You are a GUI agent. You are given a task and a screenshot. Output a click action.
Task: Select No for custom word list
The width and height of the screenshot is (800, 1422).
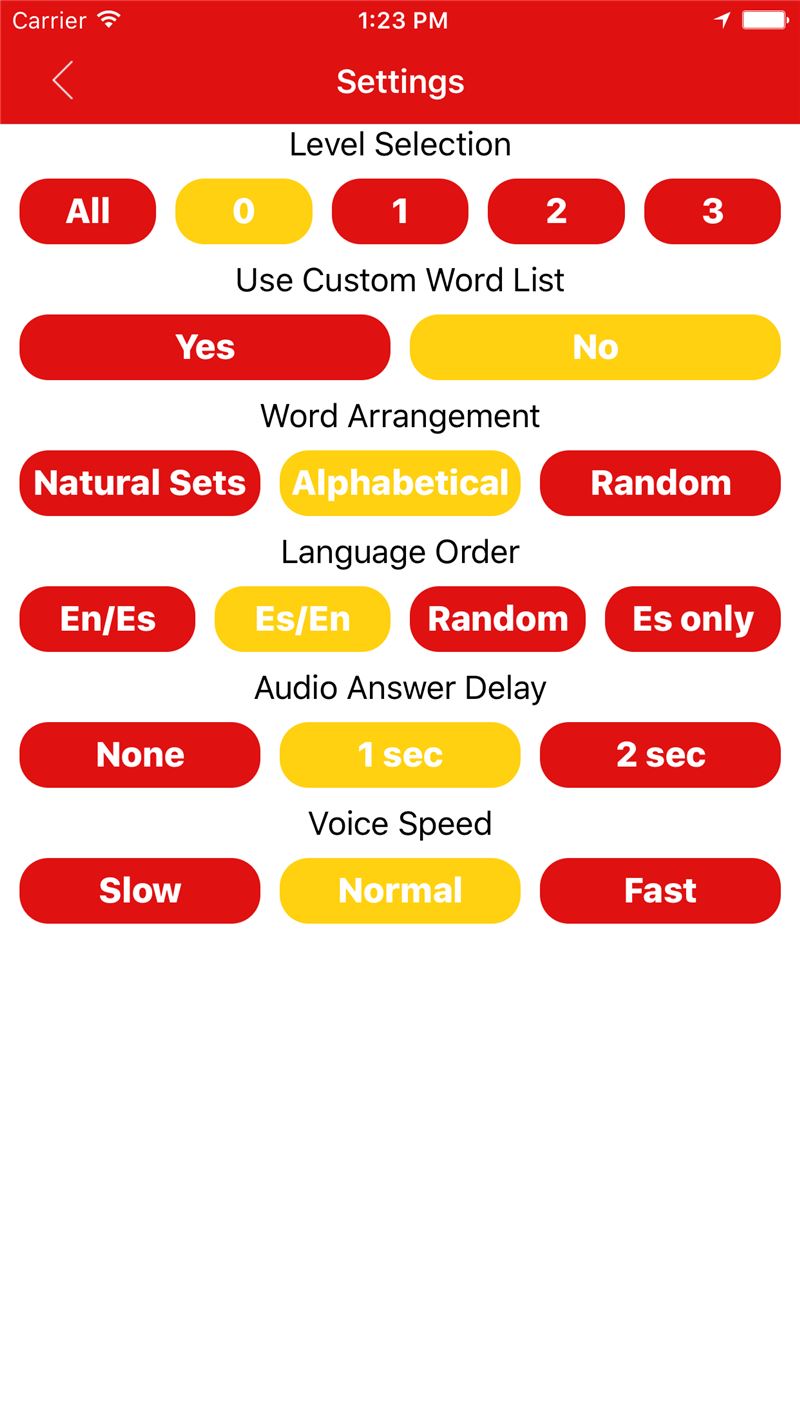click(x=595, y=347)
